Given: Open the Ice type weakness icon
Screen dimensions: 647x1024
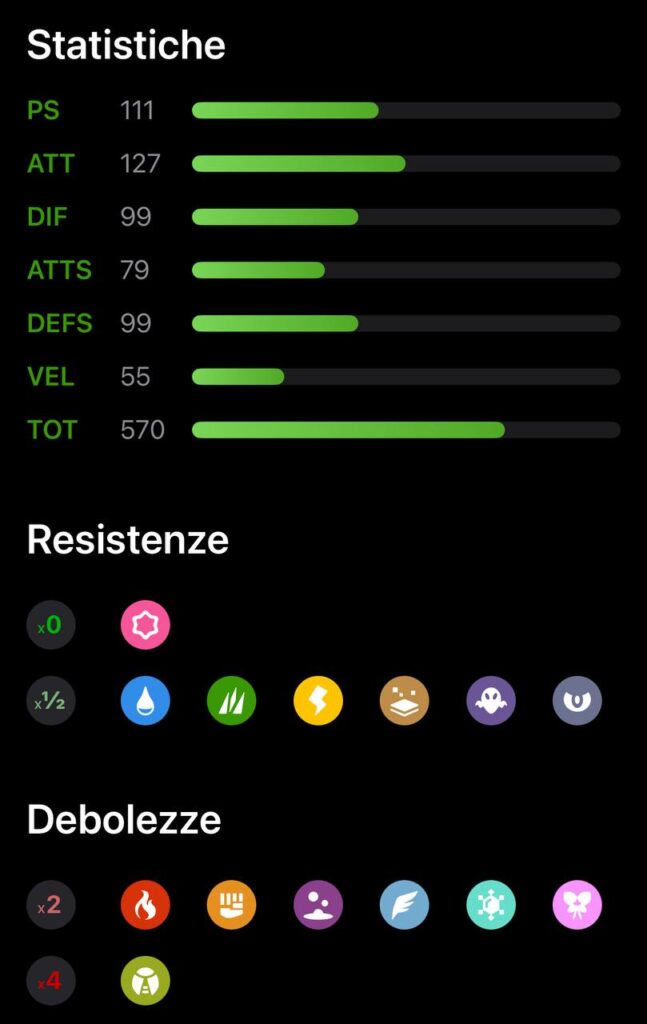Looking at the screenshot, I should [491, 906].
